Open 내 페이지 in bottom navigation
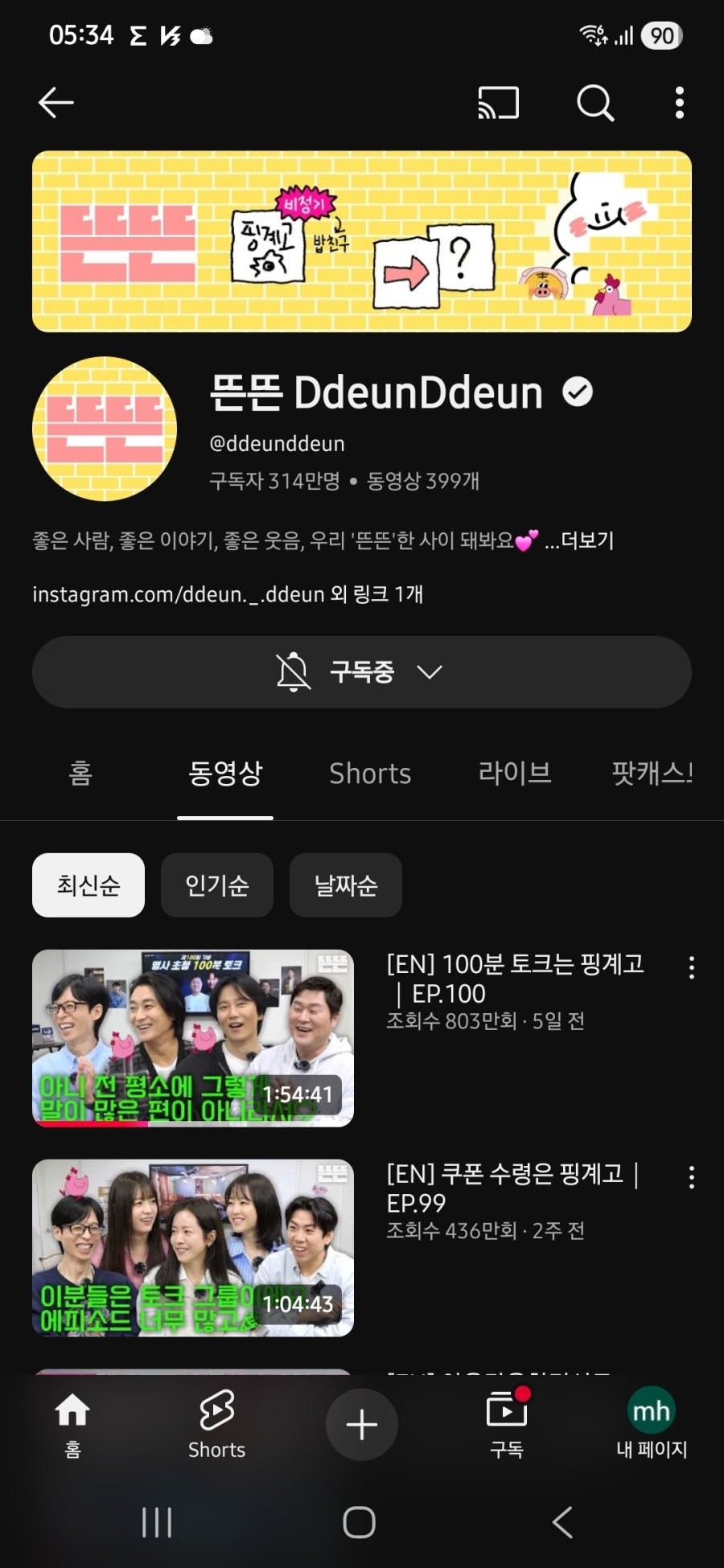This screenshot has width=724, height=1568. pyautogui.click(x=652, y=1425)
